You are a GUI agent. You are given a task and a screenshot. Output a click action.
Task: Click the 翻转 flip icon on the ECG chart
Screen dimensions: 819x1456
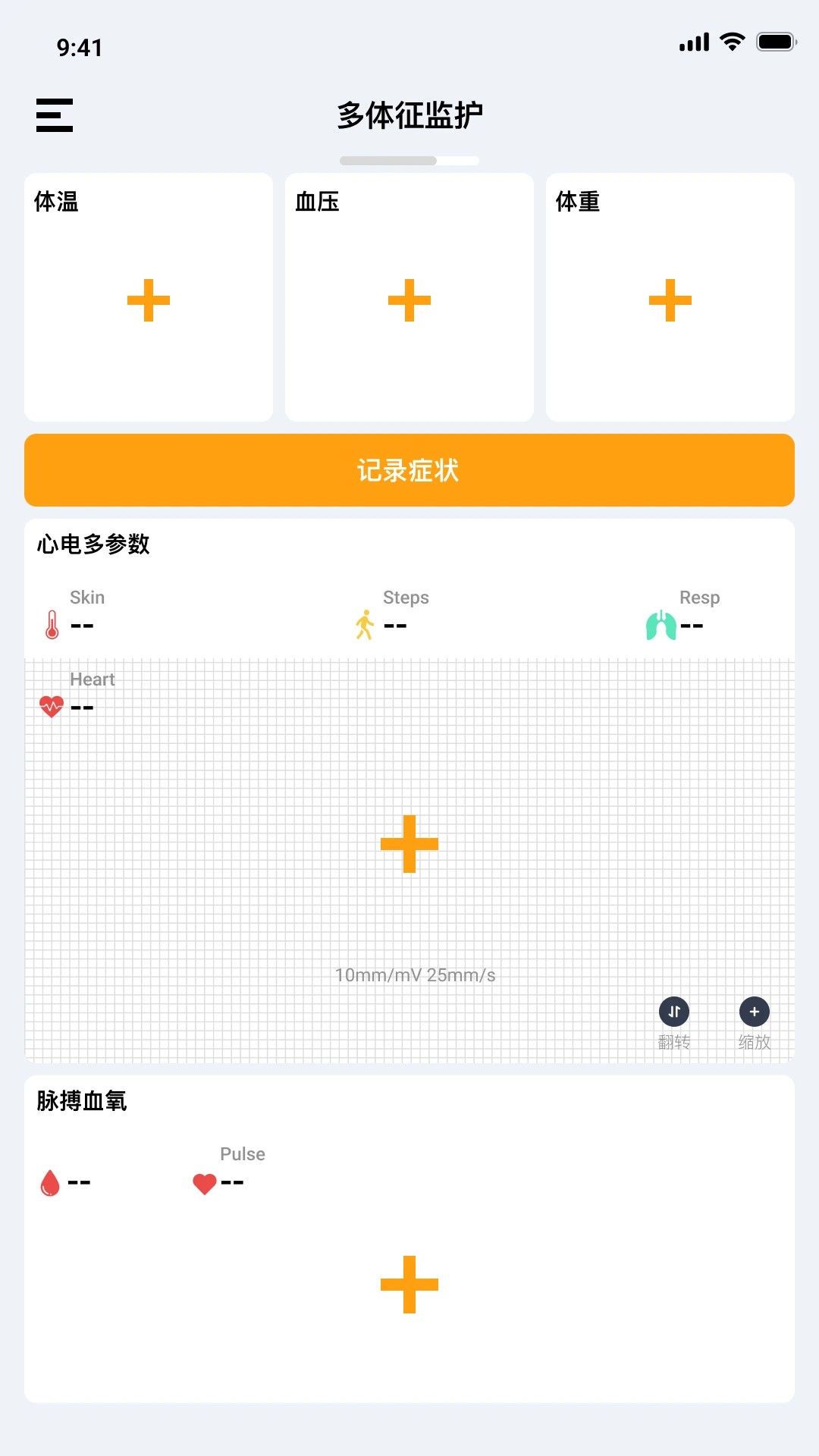(x=674, y=1012)
